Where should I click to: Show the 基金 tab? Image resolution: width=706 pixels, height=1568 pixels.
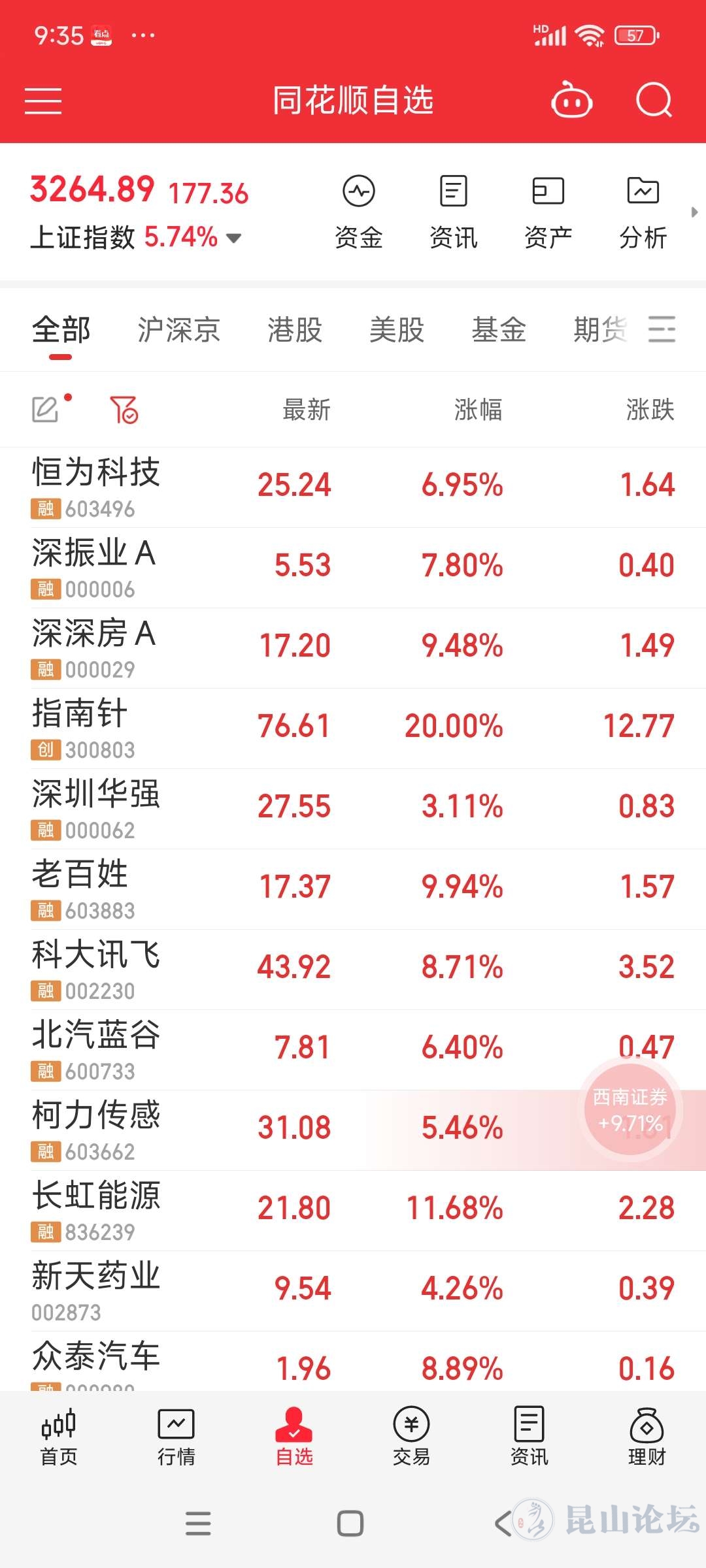[x=499, y=330]
